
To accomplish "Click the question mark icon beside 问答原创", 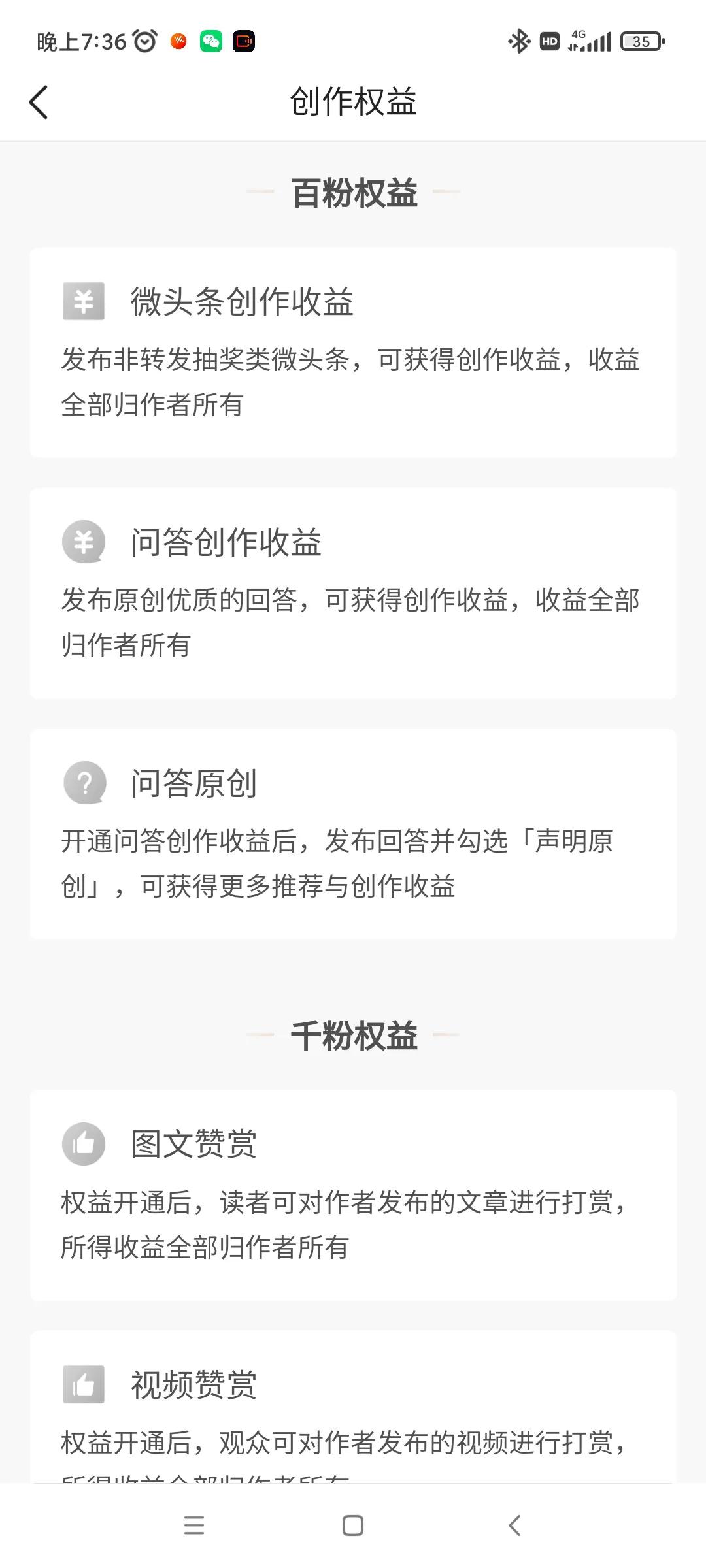I will [x=83, y=784].
